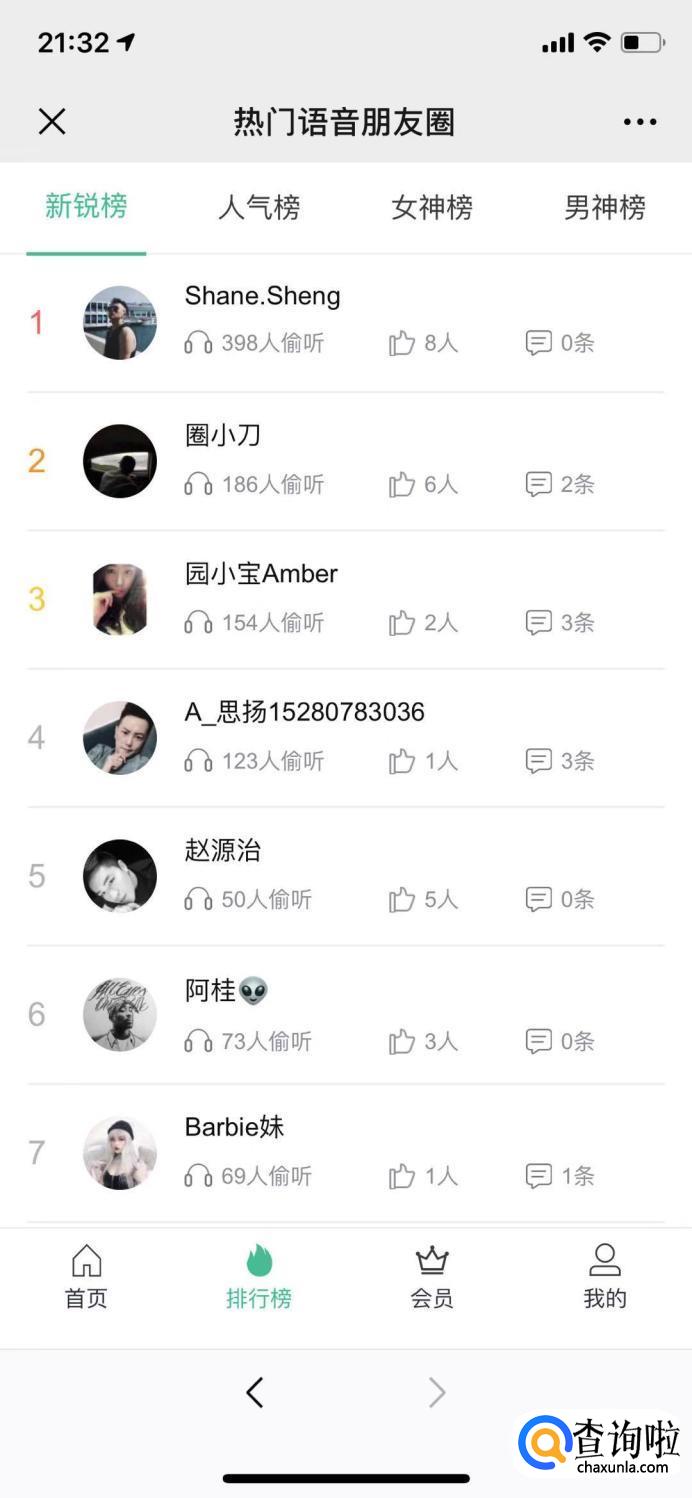The height and width of the screenshot is (1498, 692).
Task: Open the three-dot overflow menu
Action: [x=640, y=122]
